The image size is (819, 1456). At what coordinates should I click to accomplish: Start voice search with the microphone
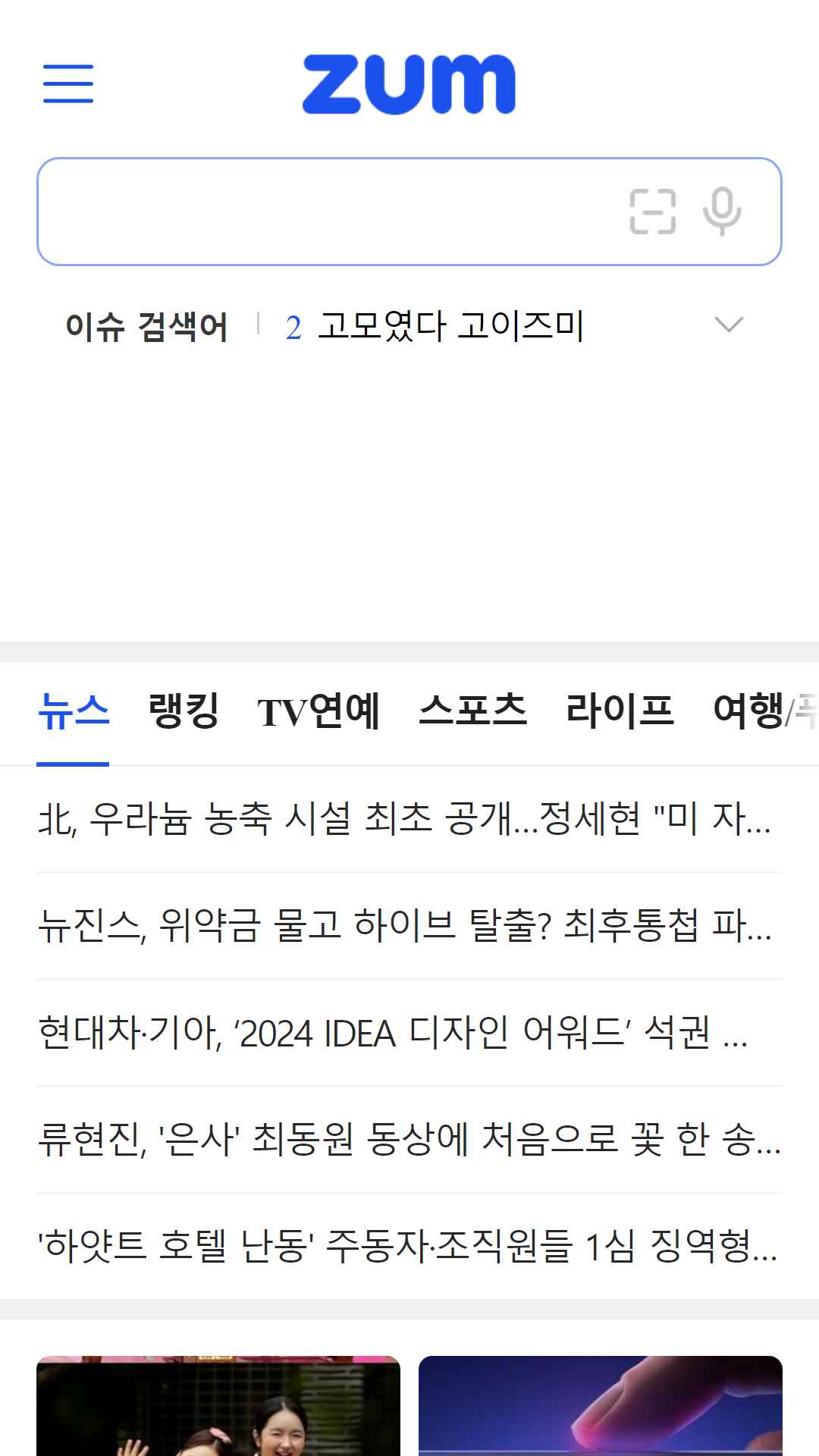click(722, 212)
